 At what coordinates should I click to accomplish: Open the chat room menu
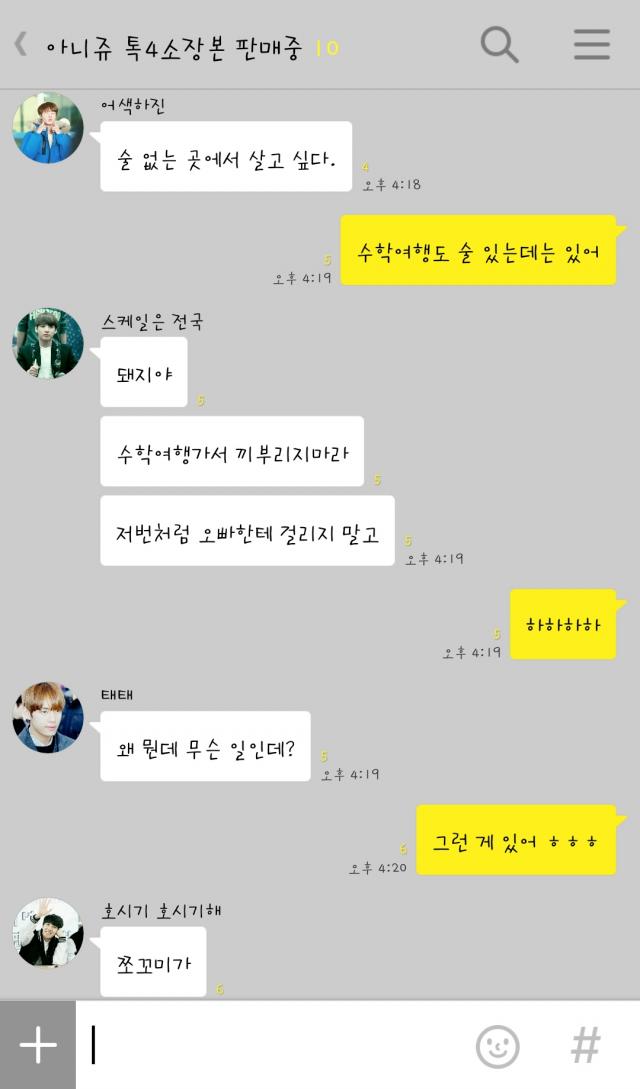591,45
